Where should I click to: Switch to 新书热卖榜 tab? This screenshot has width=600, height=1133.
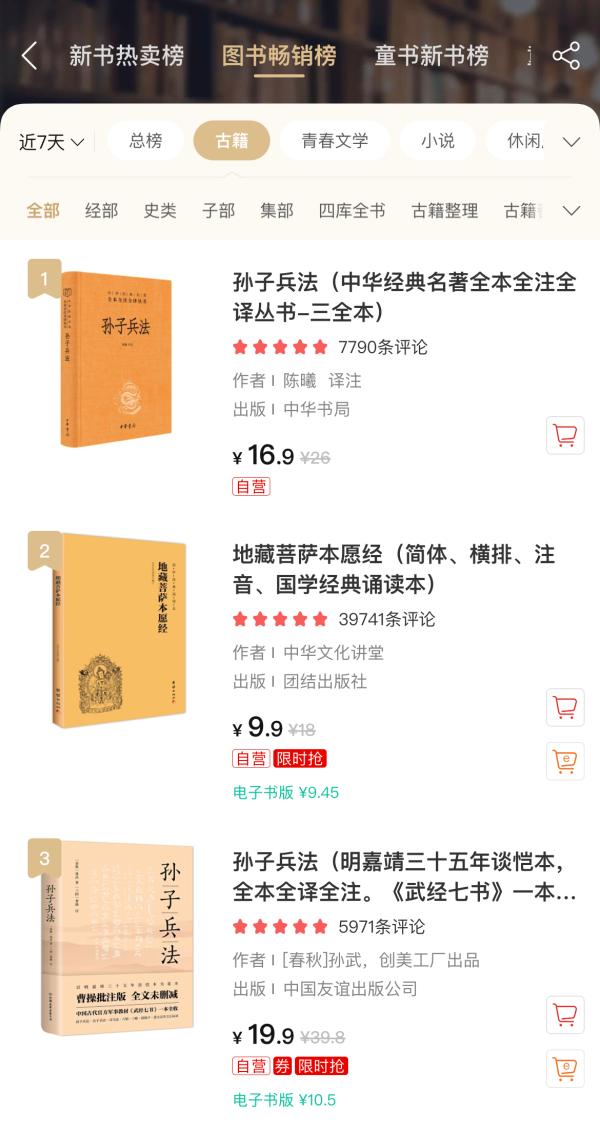click(x=126, y=56)
